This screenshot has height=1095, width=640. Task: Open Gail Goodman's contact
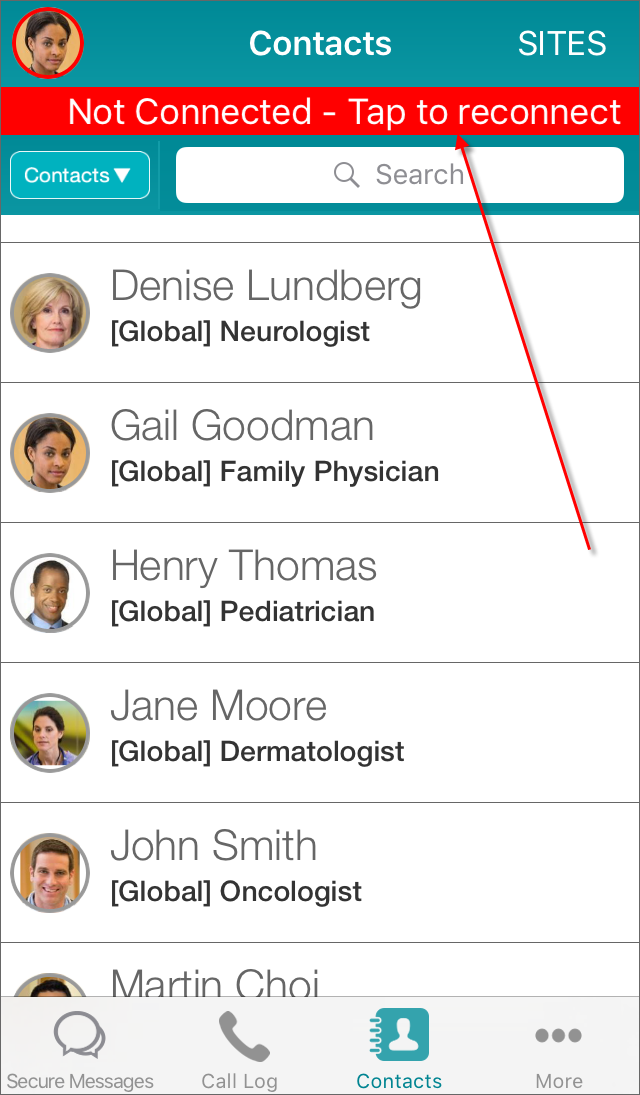(320, 453)
